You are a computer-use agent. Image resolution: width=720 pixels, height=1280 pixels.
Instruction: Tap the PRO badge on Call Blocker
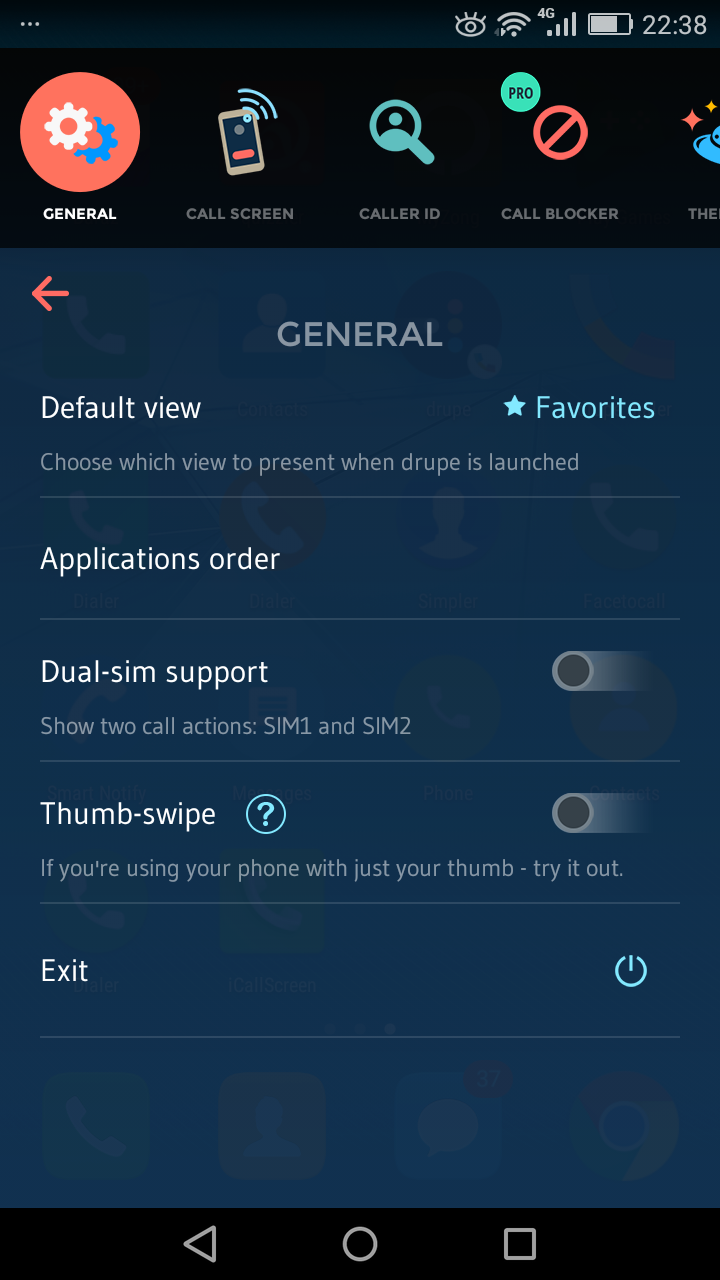[519, 92]
